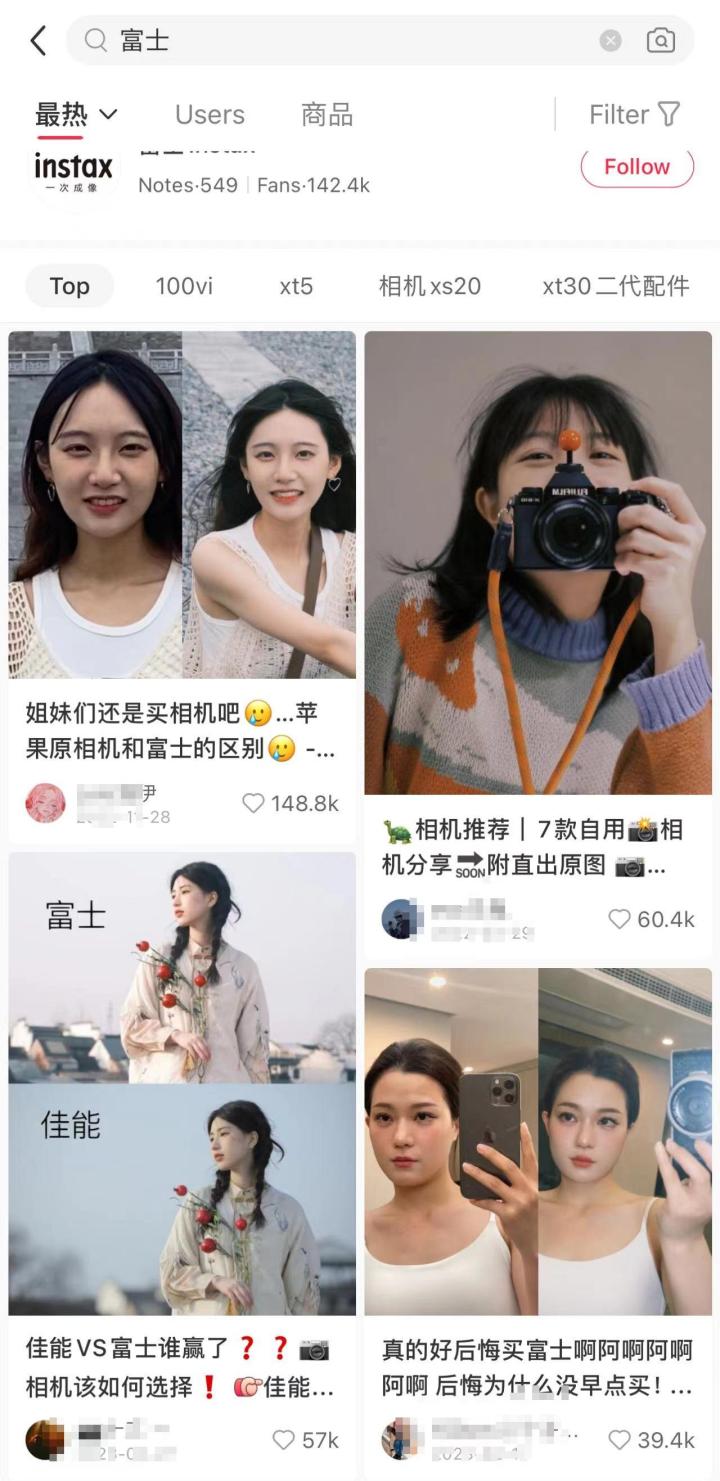Tap the search field containing 富士
Image resolution: width=720 pixels, height=1481 pixels.
coord(350,41)
